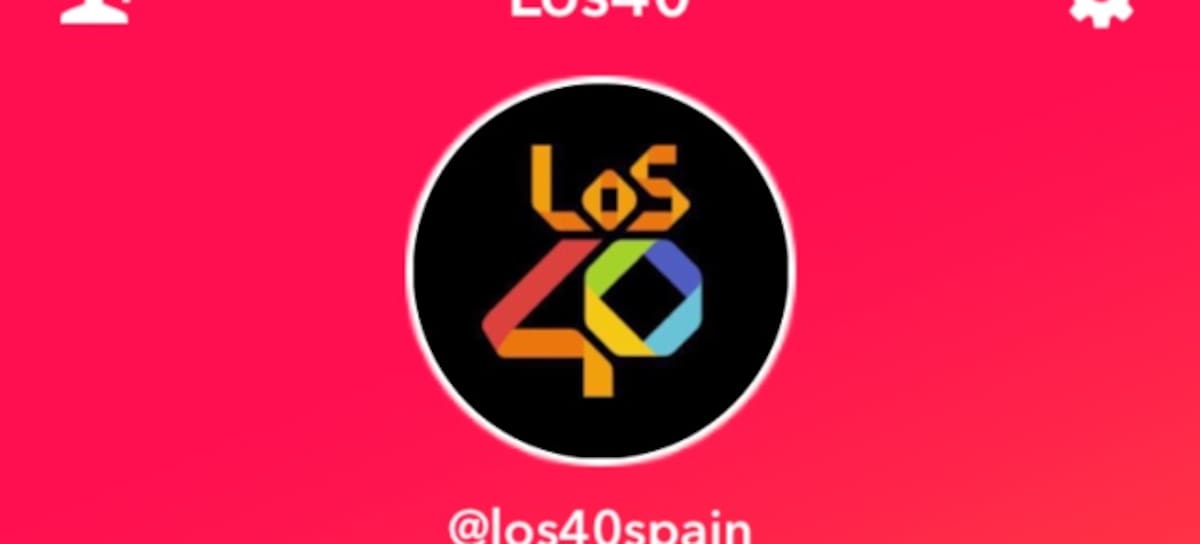
Task: Open the find friends person icon
Action: 94,10
